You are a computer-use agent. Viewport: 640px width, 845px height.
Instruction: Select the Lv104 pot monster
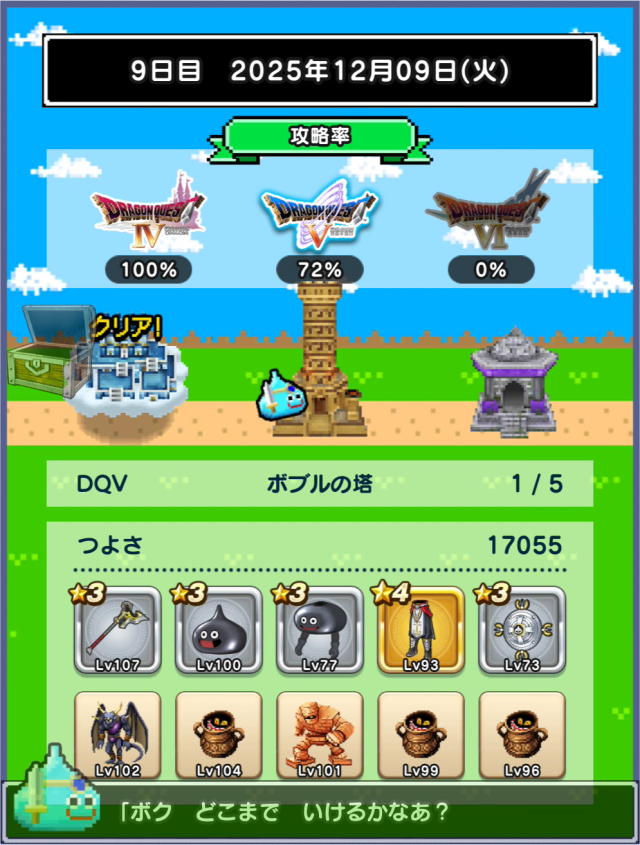(219, 735)
